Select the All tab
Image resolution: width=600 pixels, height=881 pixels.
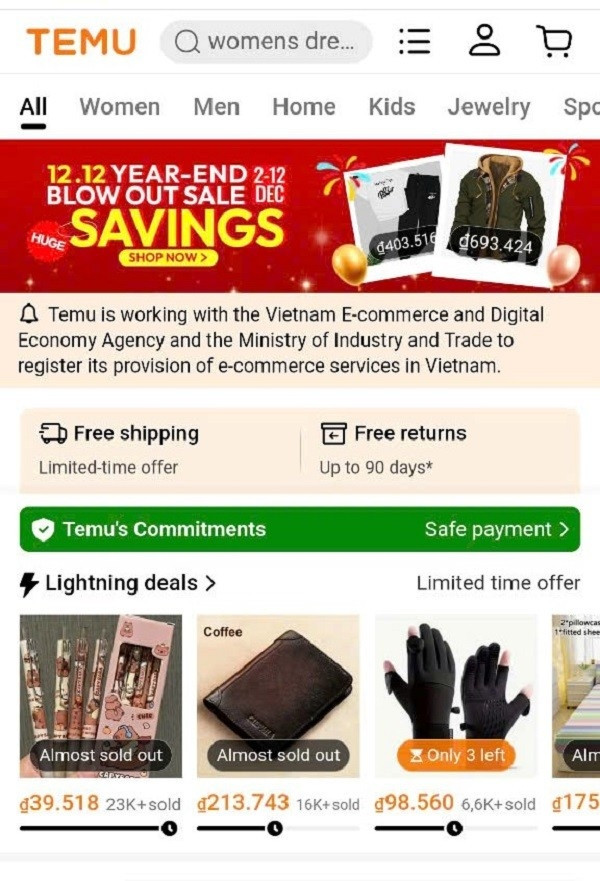click(33, 107)
